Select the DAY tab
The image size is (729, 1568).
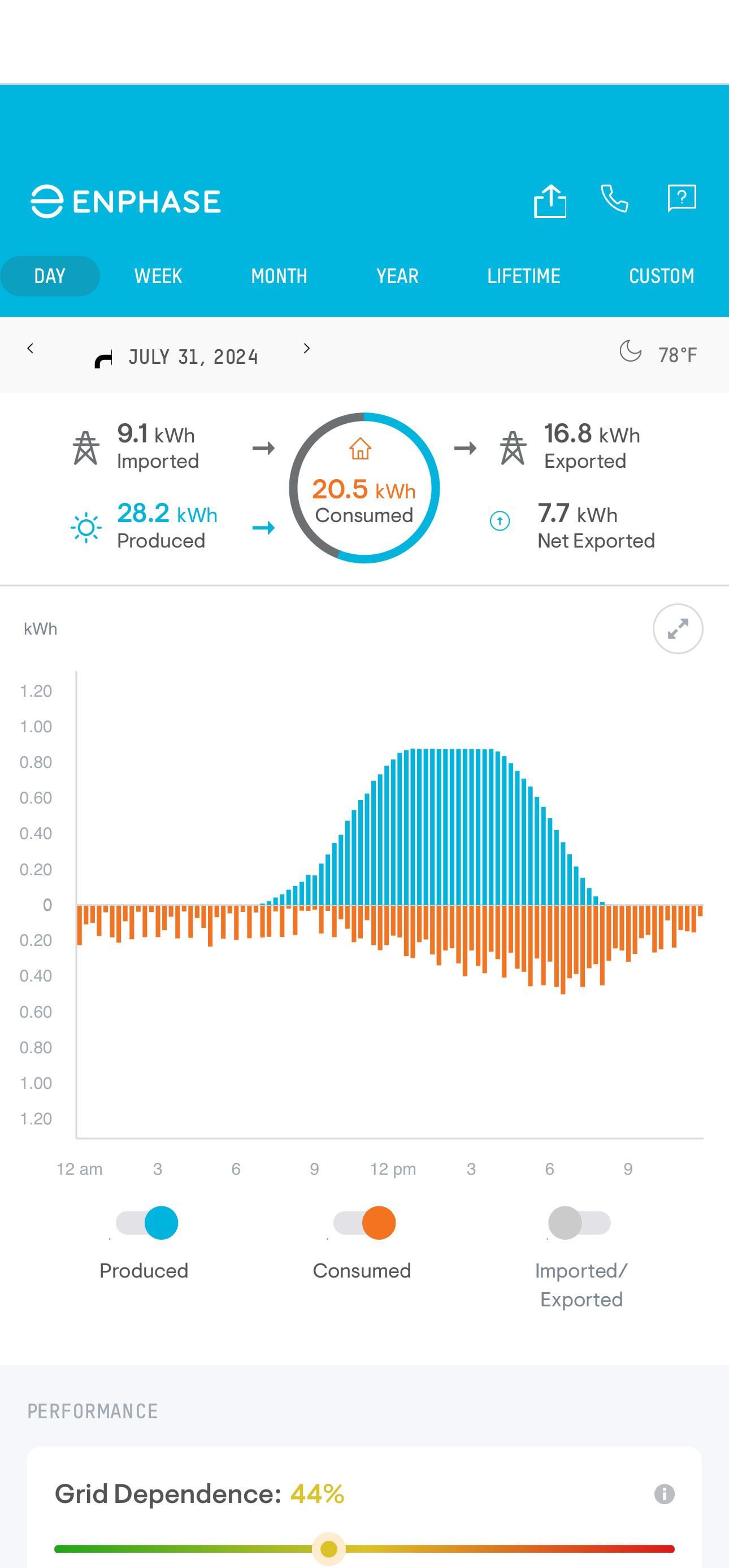(x=49, y=276)
